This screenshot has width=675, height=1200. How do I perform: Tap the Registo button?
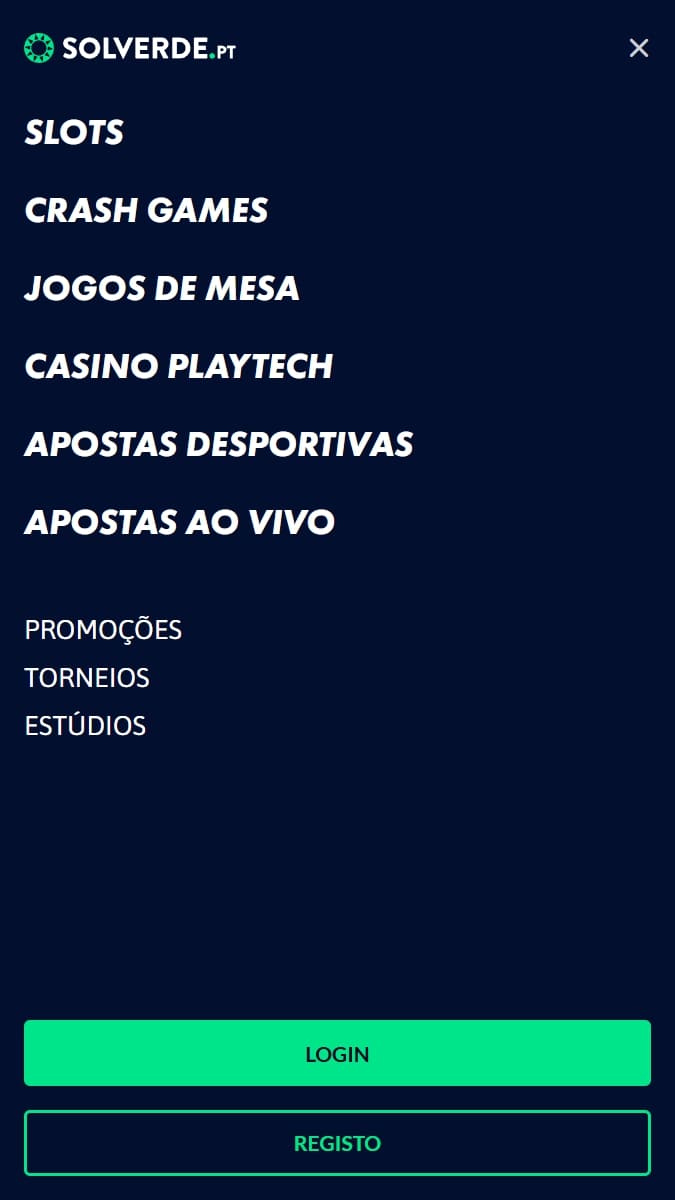(x=337, y=1143)
